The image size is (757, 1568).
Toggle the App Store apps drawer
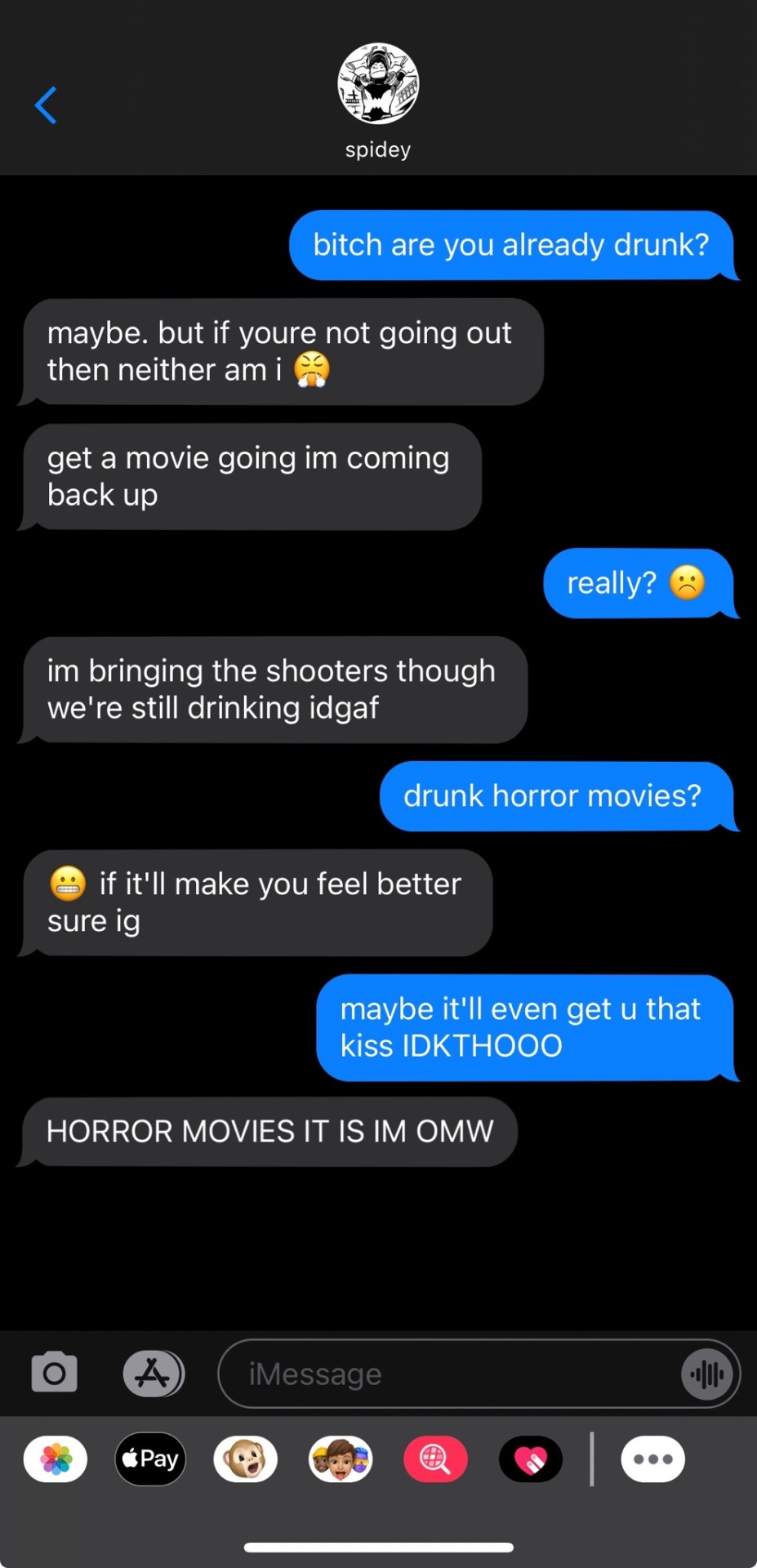click(x=154, y=1373)
